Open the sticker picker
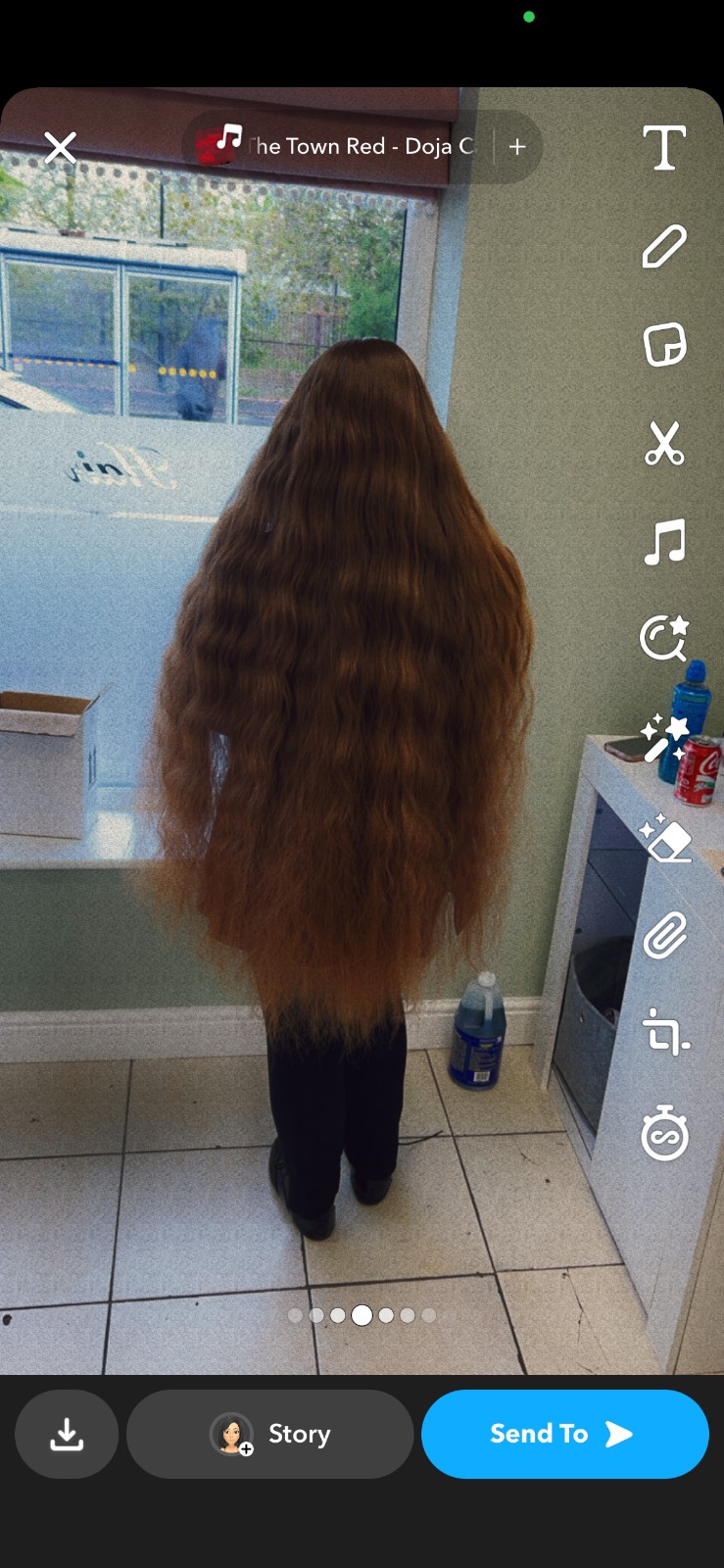724x1568 pixels. pyautogui.click(x=664, y=344)
